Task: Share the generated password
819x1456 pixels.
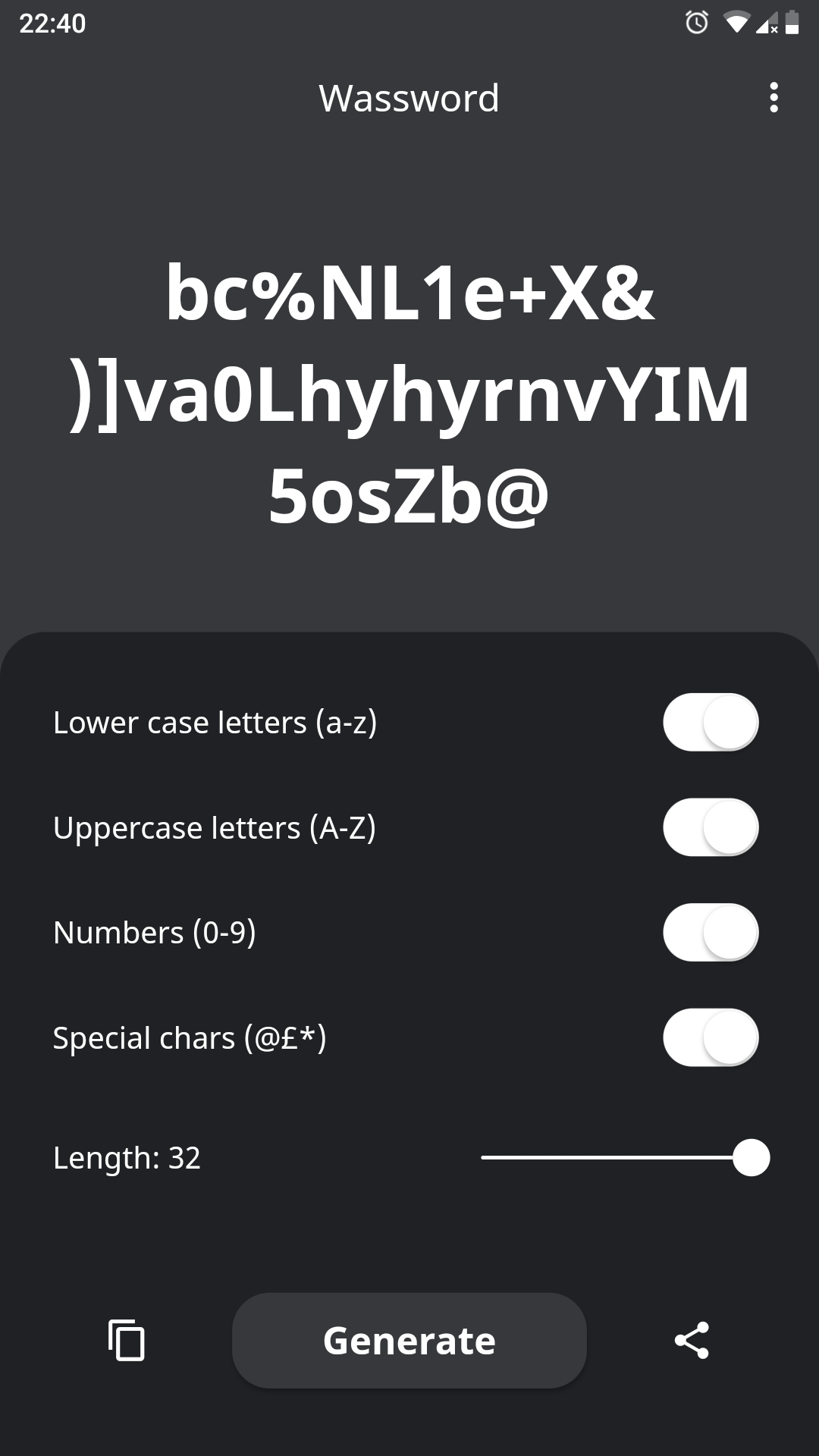Action: [x=692, y=1340]
